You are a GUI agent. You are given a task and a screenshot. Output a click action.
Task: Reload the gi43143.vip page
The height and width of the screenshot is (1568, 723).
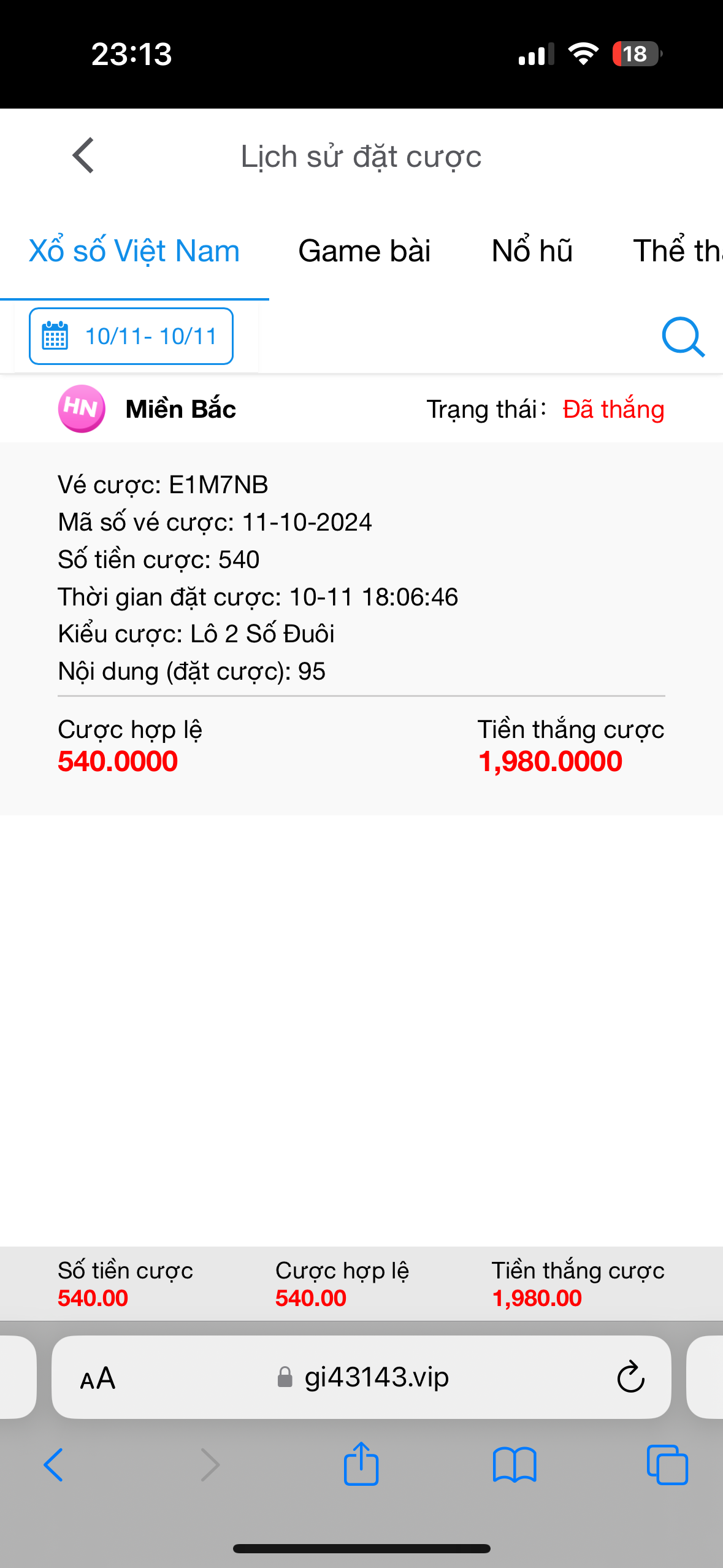tap(630, 1378)
